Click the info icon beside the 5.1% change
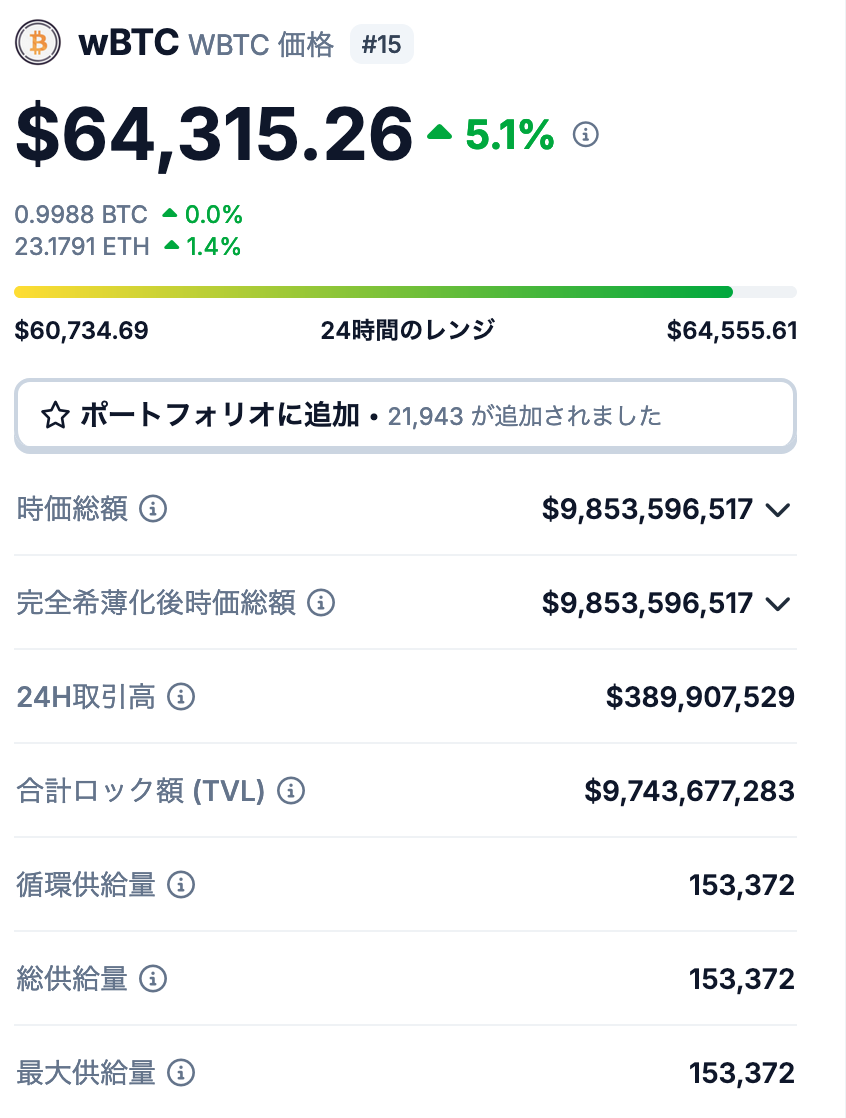The image size is (846, 1118). coord(586,134)
